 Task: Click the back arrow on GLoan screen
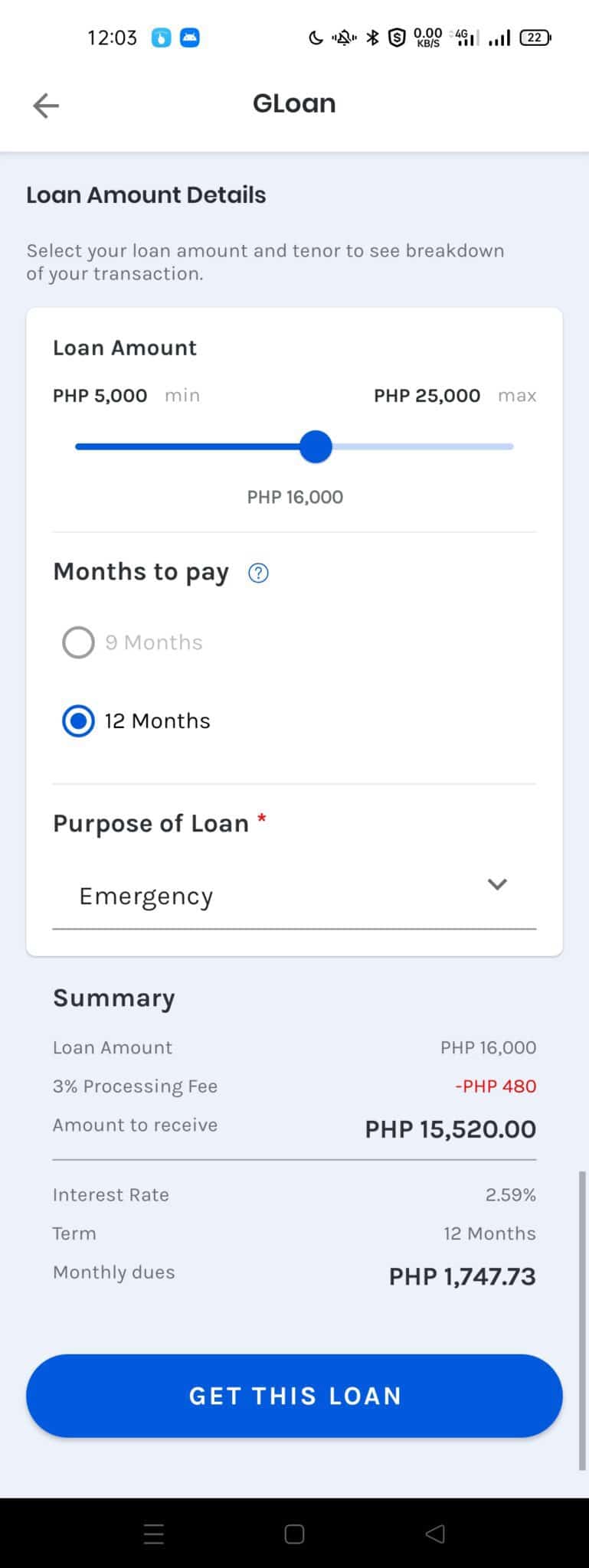(x=45, y=105)
